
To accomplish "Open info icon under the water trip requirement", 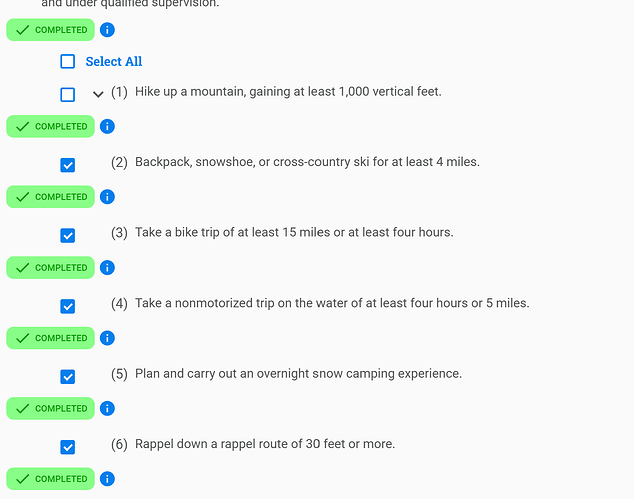I will coord(107,338).
